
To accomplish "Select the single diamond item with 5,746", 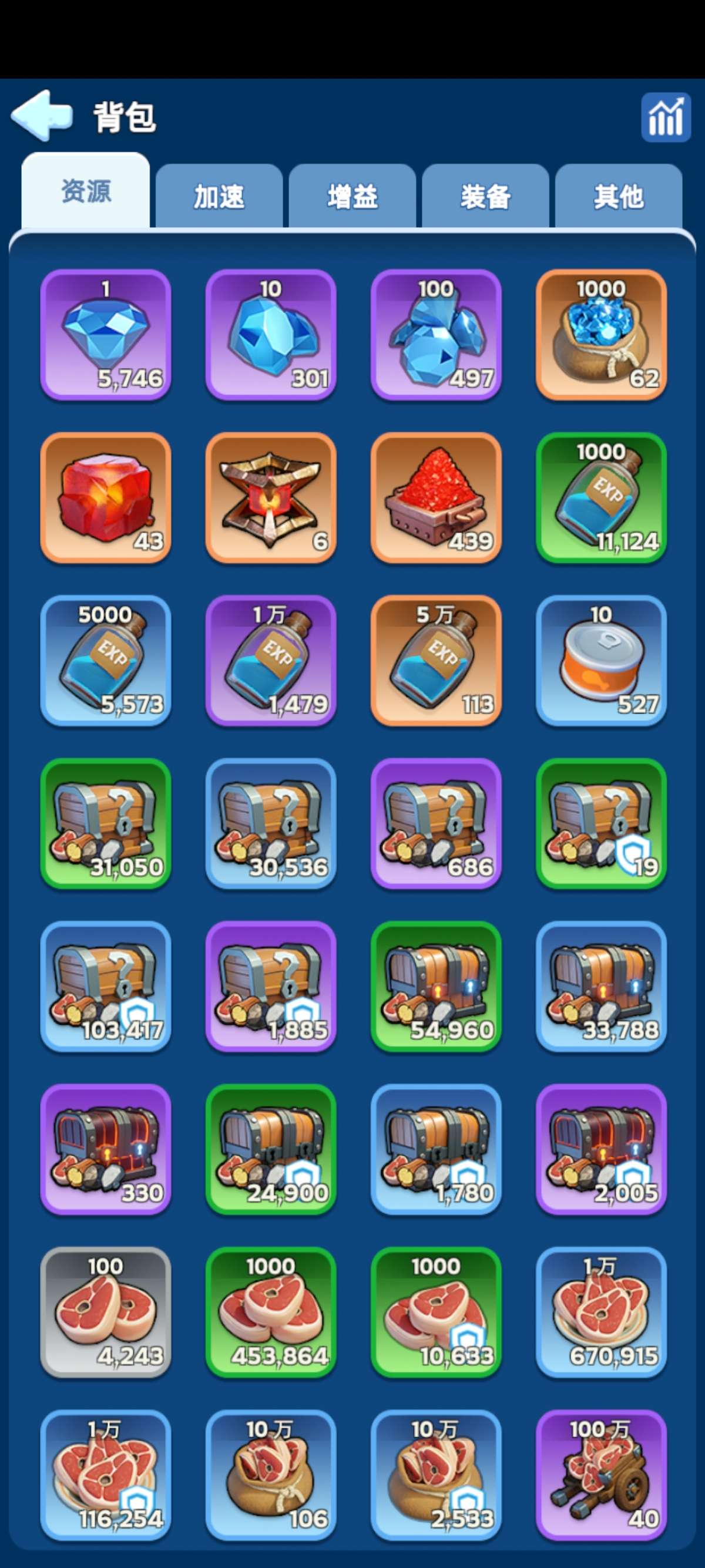I will 105,334.
